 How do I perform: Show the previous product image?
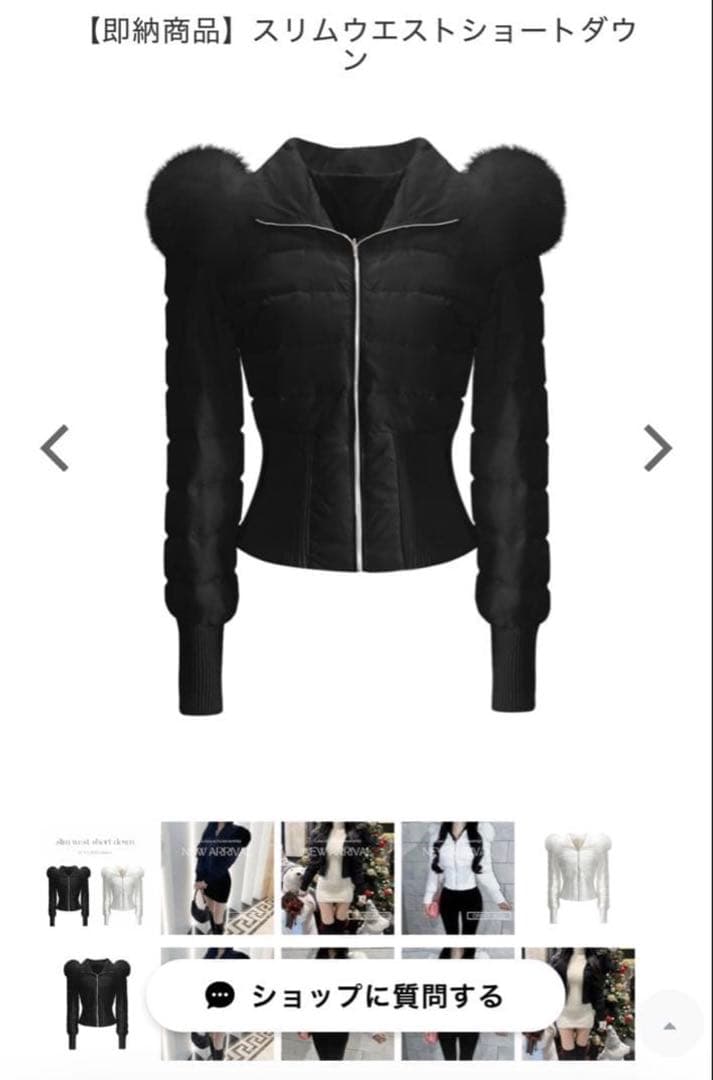[x=55, y=448]
